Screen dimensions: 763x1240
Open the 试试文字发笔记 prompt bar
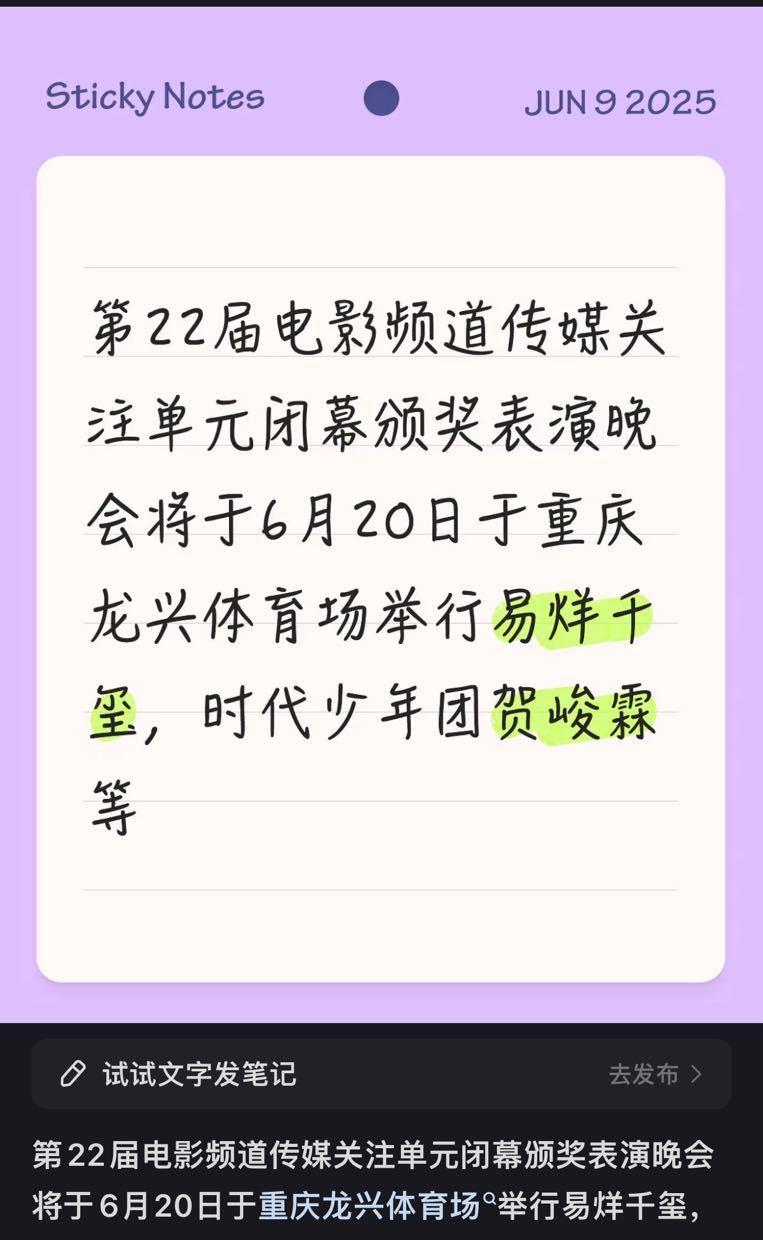pos(381,1074)
